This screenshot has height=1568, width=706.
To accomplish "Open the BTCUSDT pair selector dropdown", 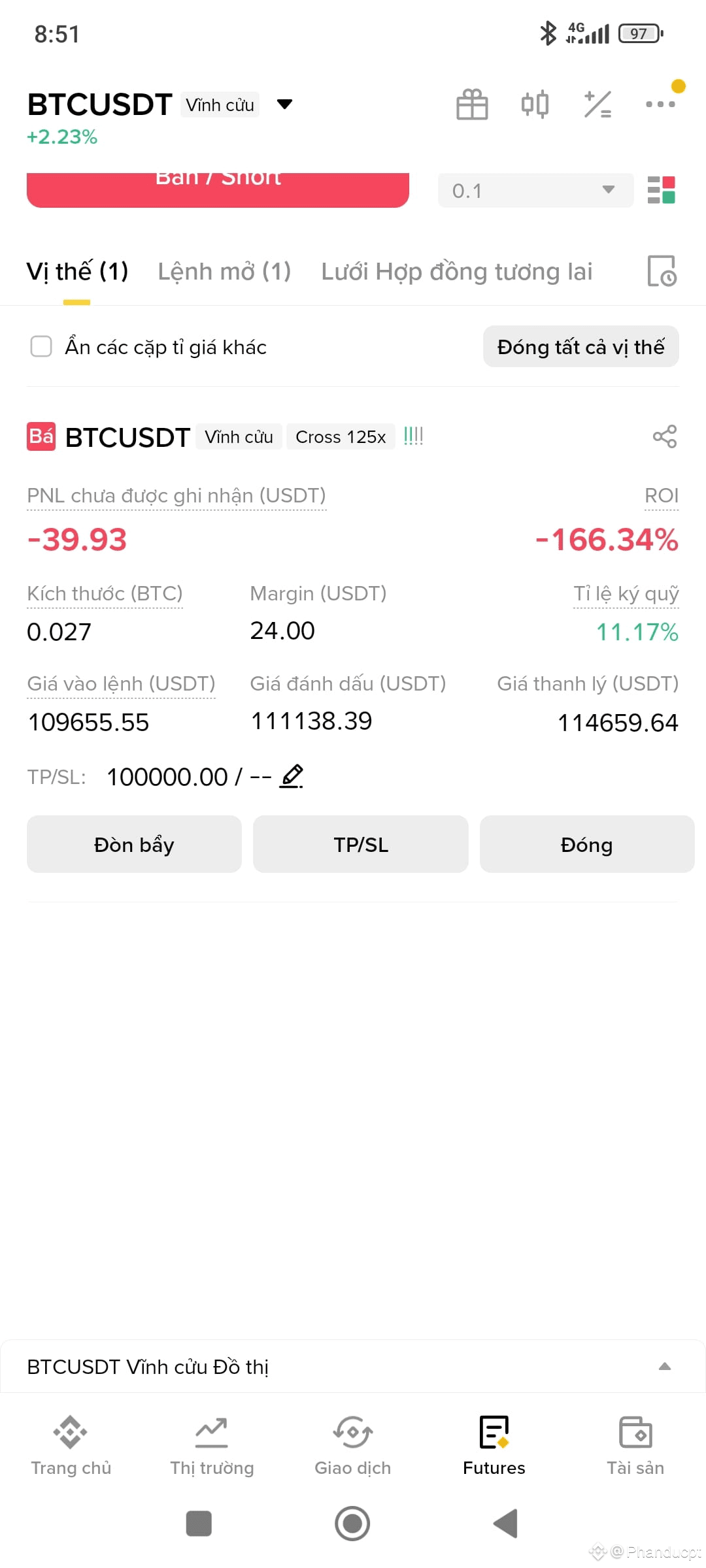I will pos(284,104).
